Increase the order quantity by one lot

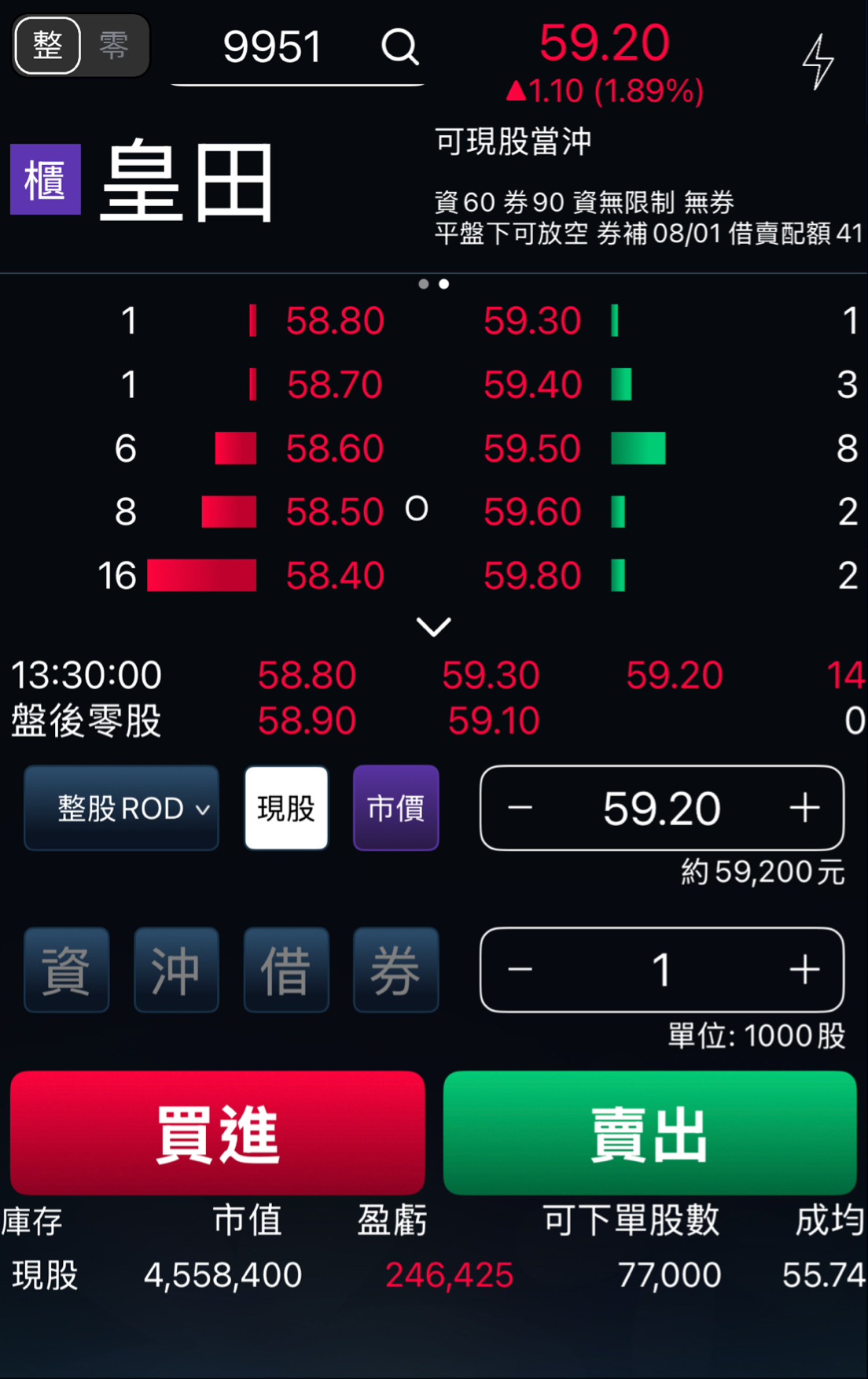pyautogui.click(x=804, y=970)
